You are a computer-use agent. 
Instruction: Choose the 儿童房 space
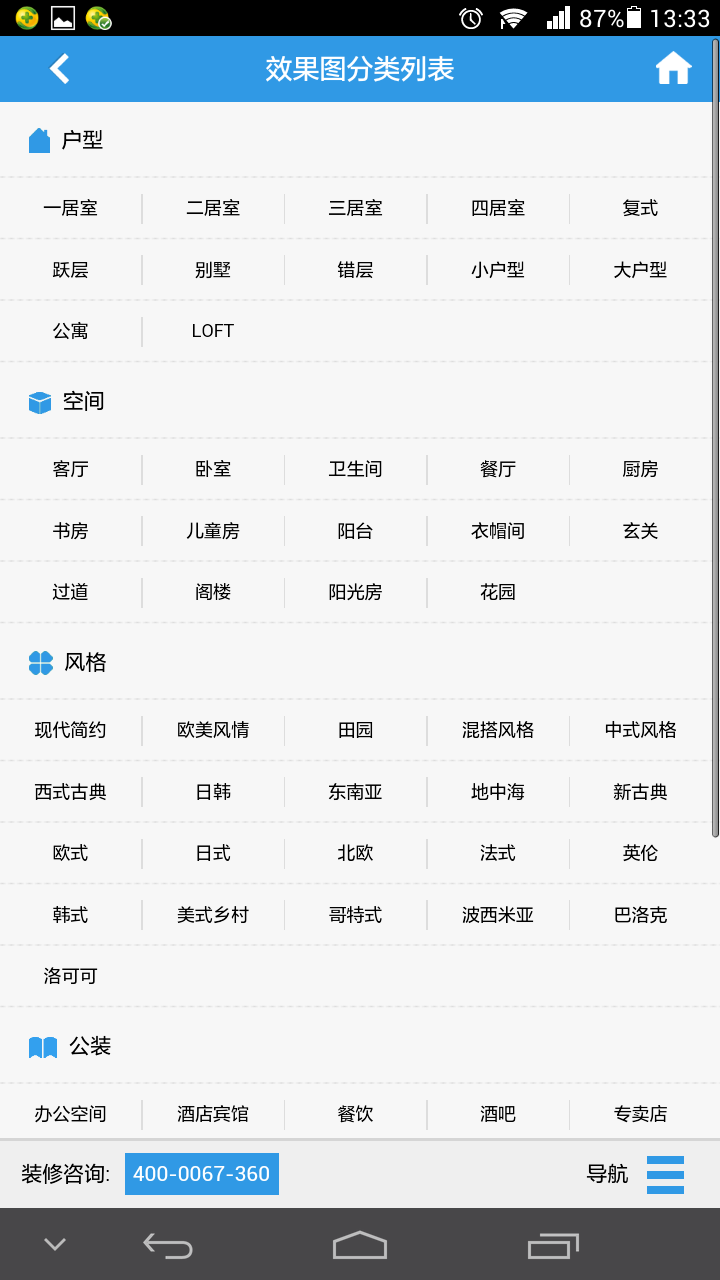tap(213, 531)
